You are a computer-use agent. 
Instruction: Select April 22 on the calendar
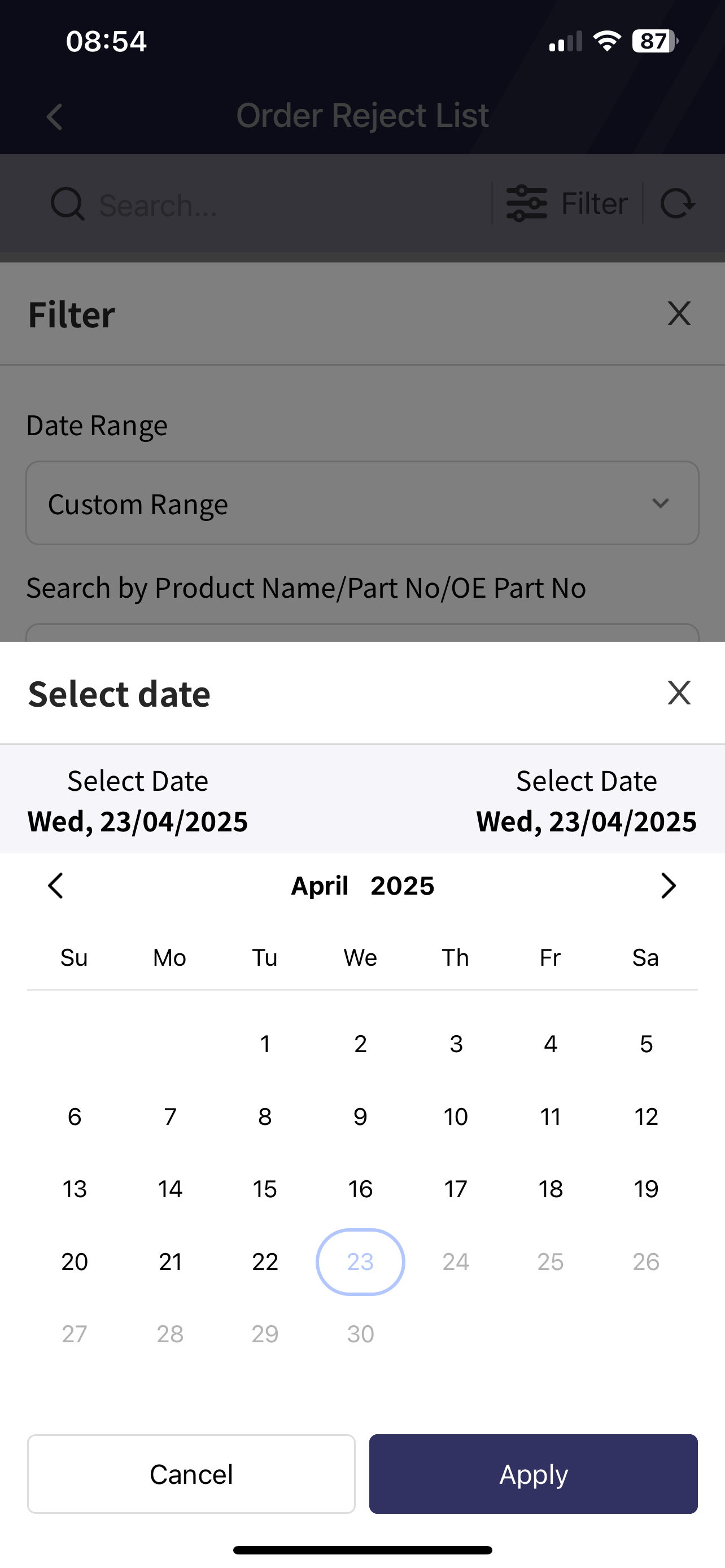point(265,1262)
